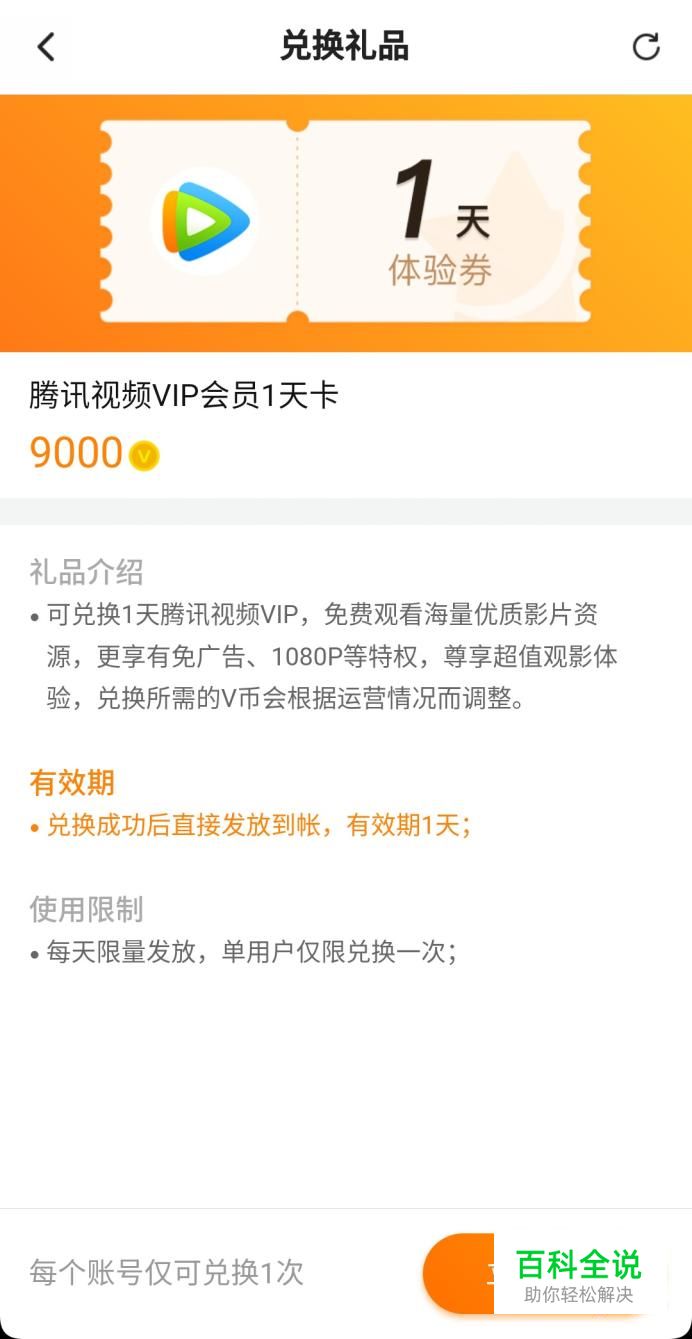Refresh the gift redemption page

click(x=646, y=47)
